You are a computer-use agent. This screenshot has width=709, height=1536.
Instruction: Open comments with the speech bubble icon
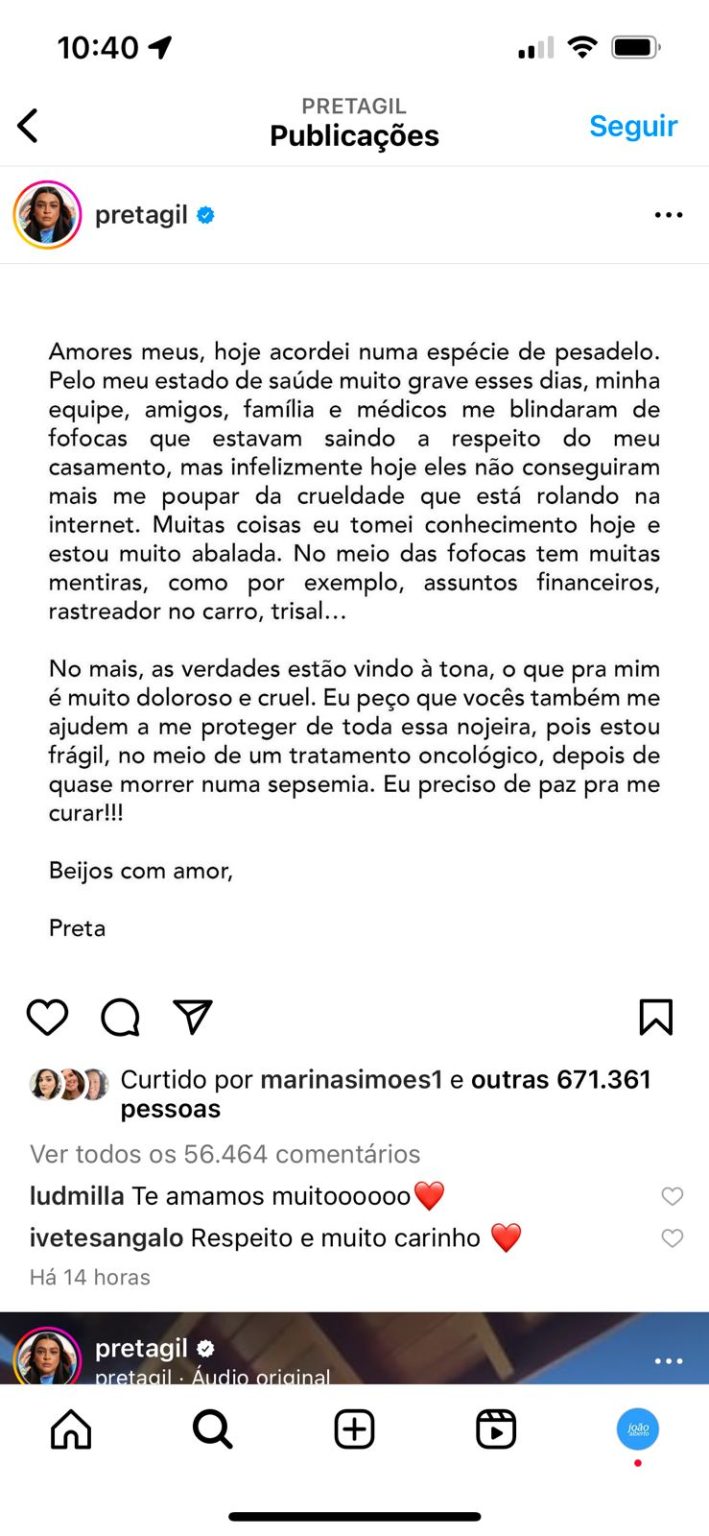pyautogui.click(x=120, y=1017)
